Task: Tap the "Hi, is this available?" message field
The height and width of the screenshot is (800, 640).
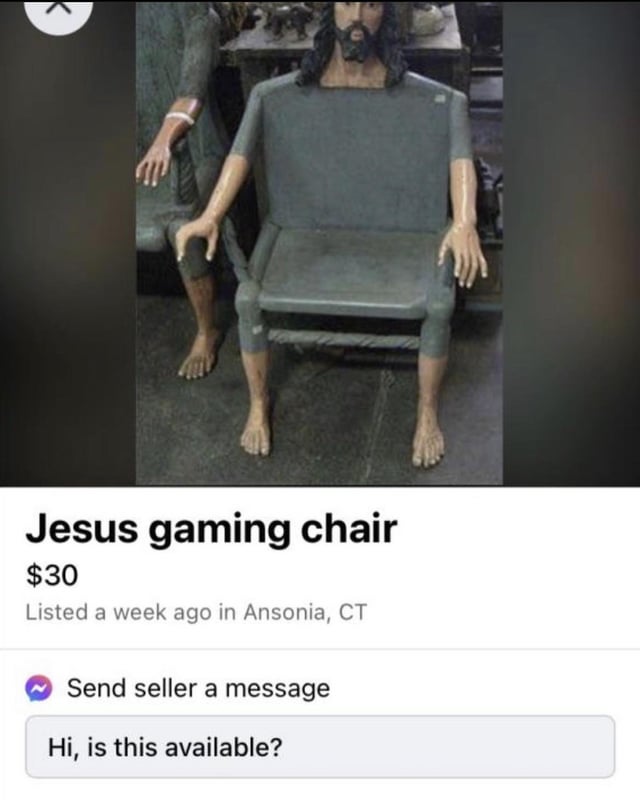Action: click(320, 746)
